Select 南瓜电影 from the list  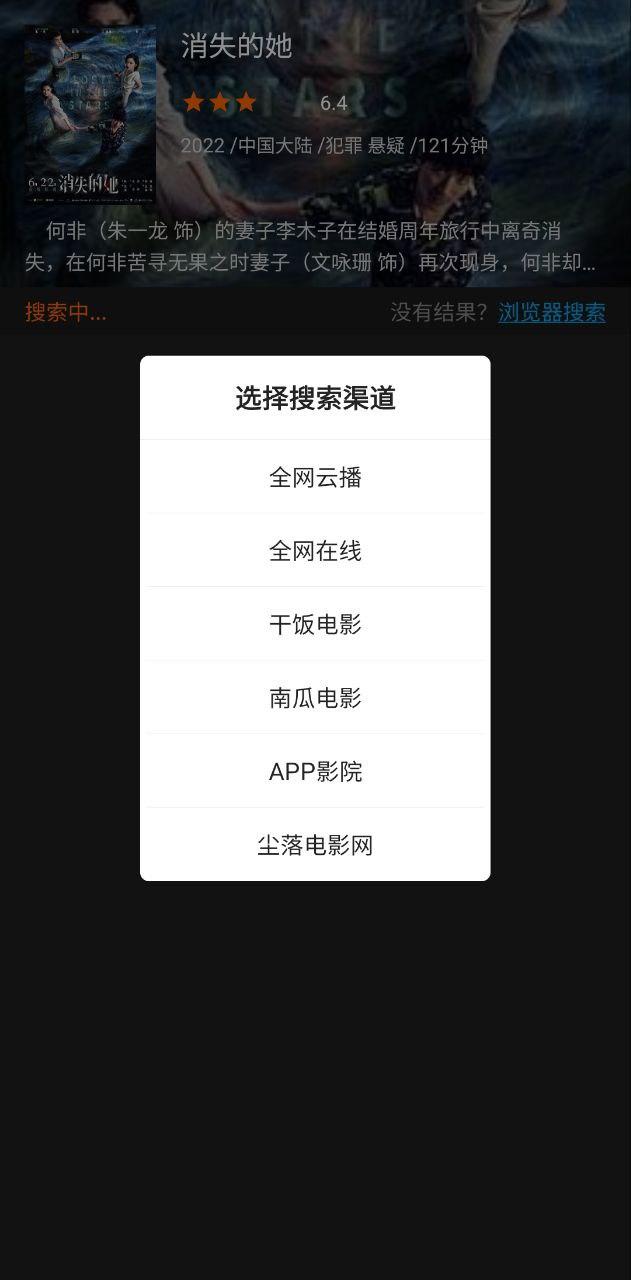[x=315, y=698]
